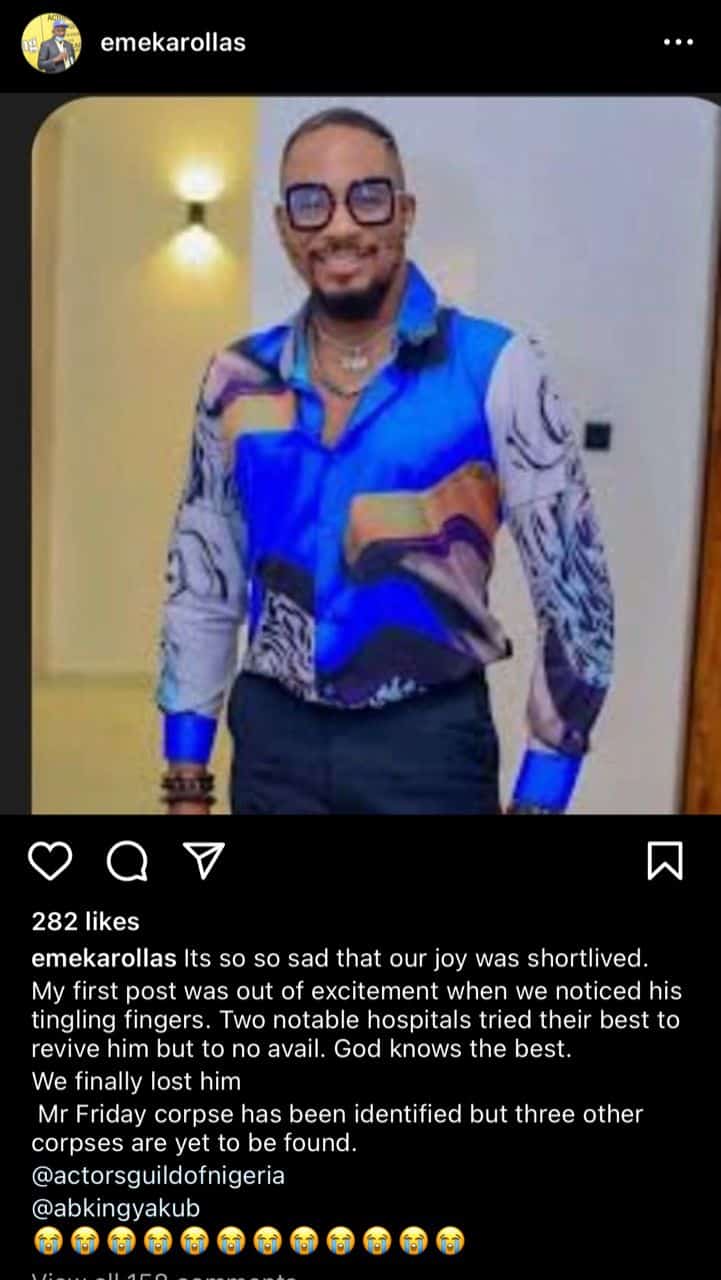Open comments with the speech bubble icon
This screenshot has width=721, height=1280.
(126, 861)
